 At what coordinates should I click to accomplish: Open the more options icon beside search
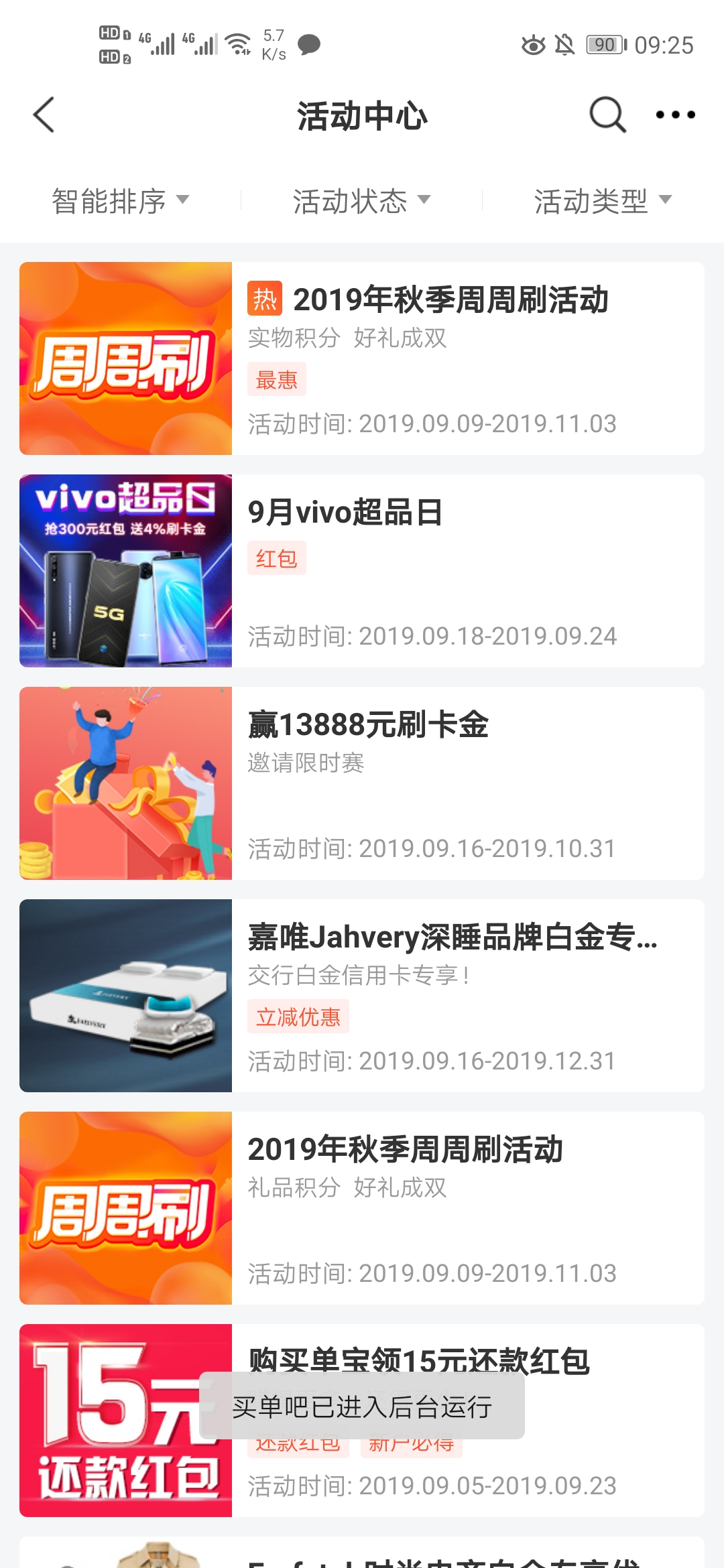tap(674, 115)
